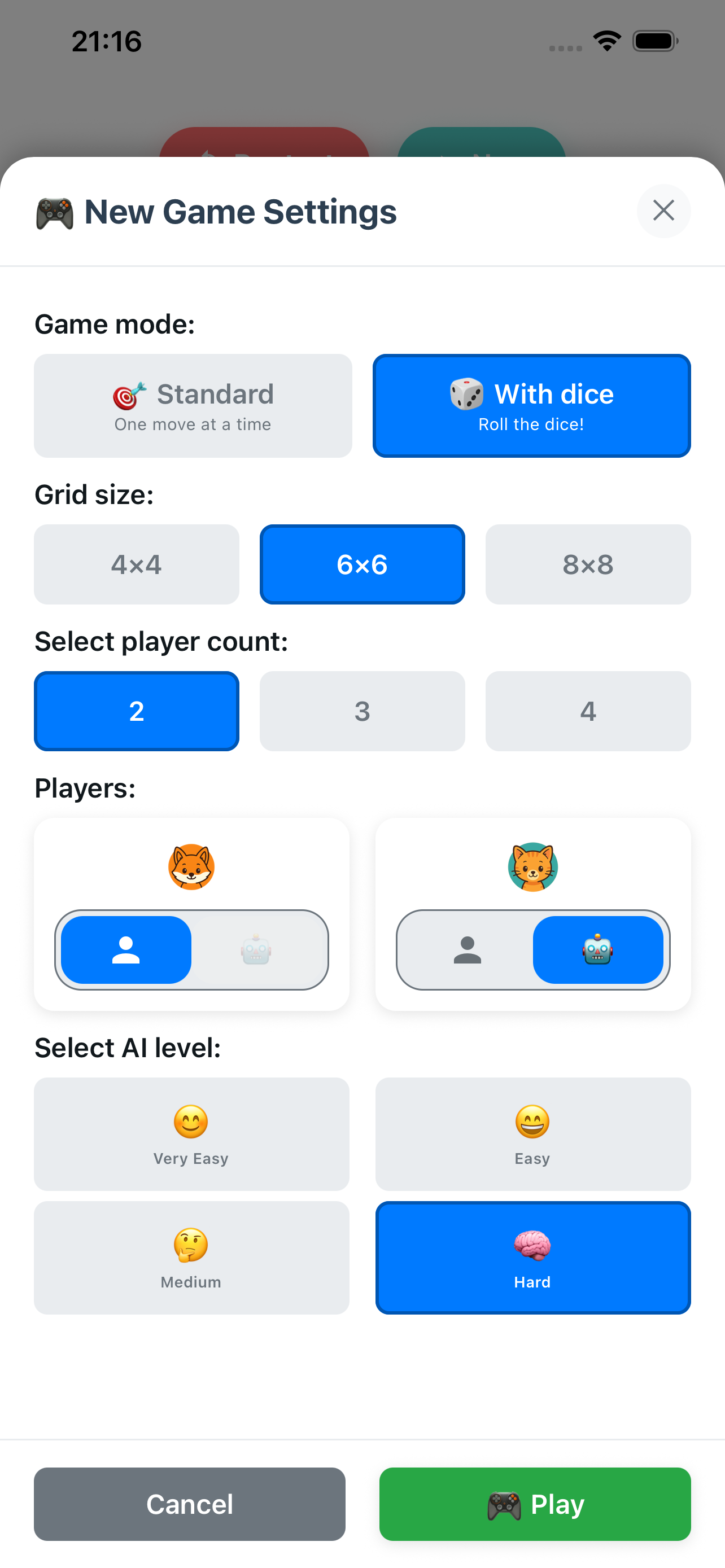This screenshot has width=725, height=1568.
Task: Select Hard AI level
Action: pos(532,1257)
